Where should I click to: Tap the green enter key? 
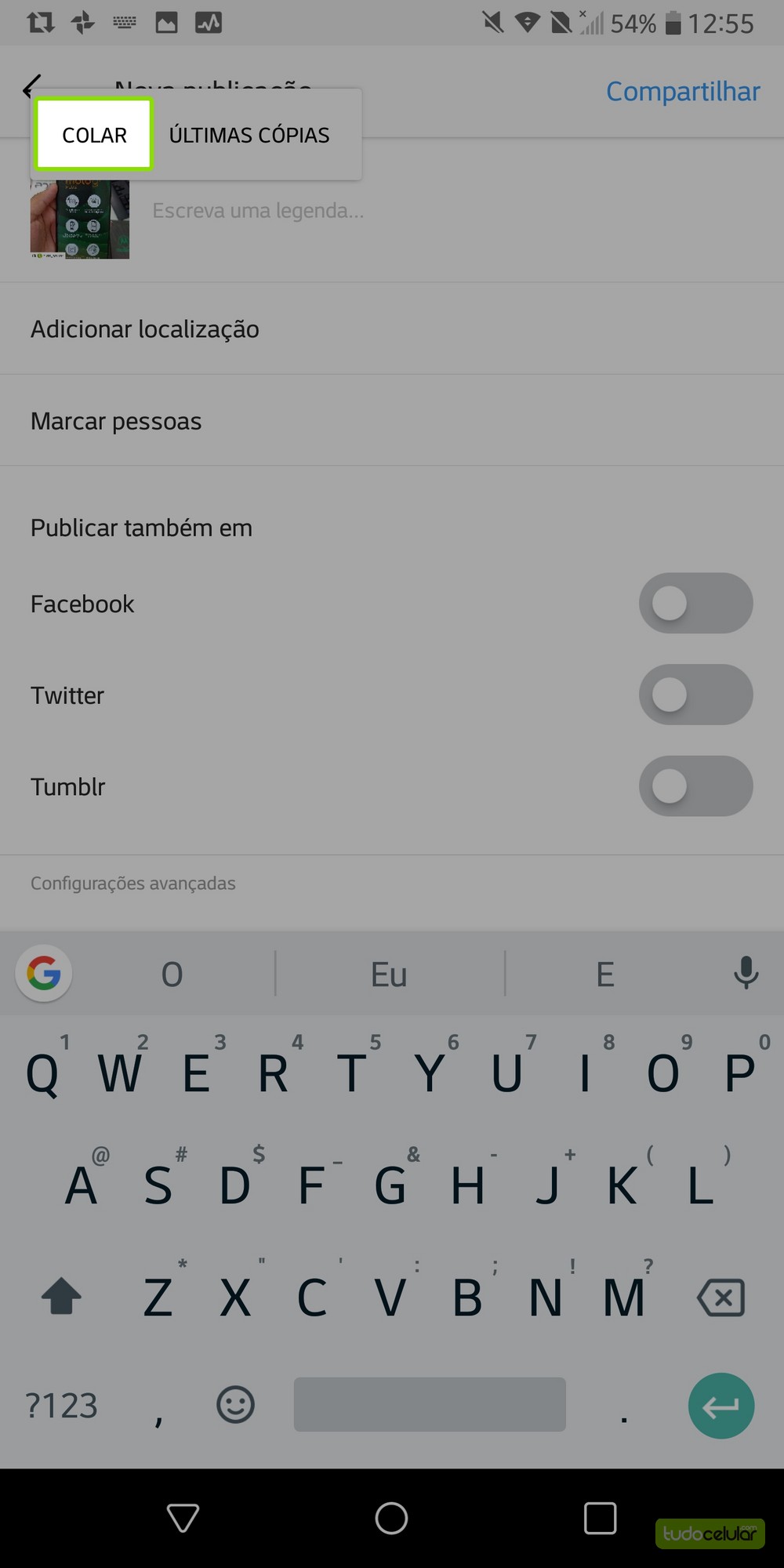click(720, 1406)
